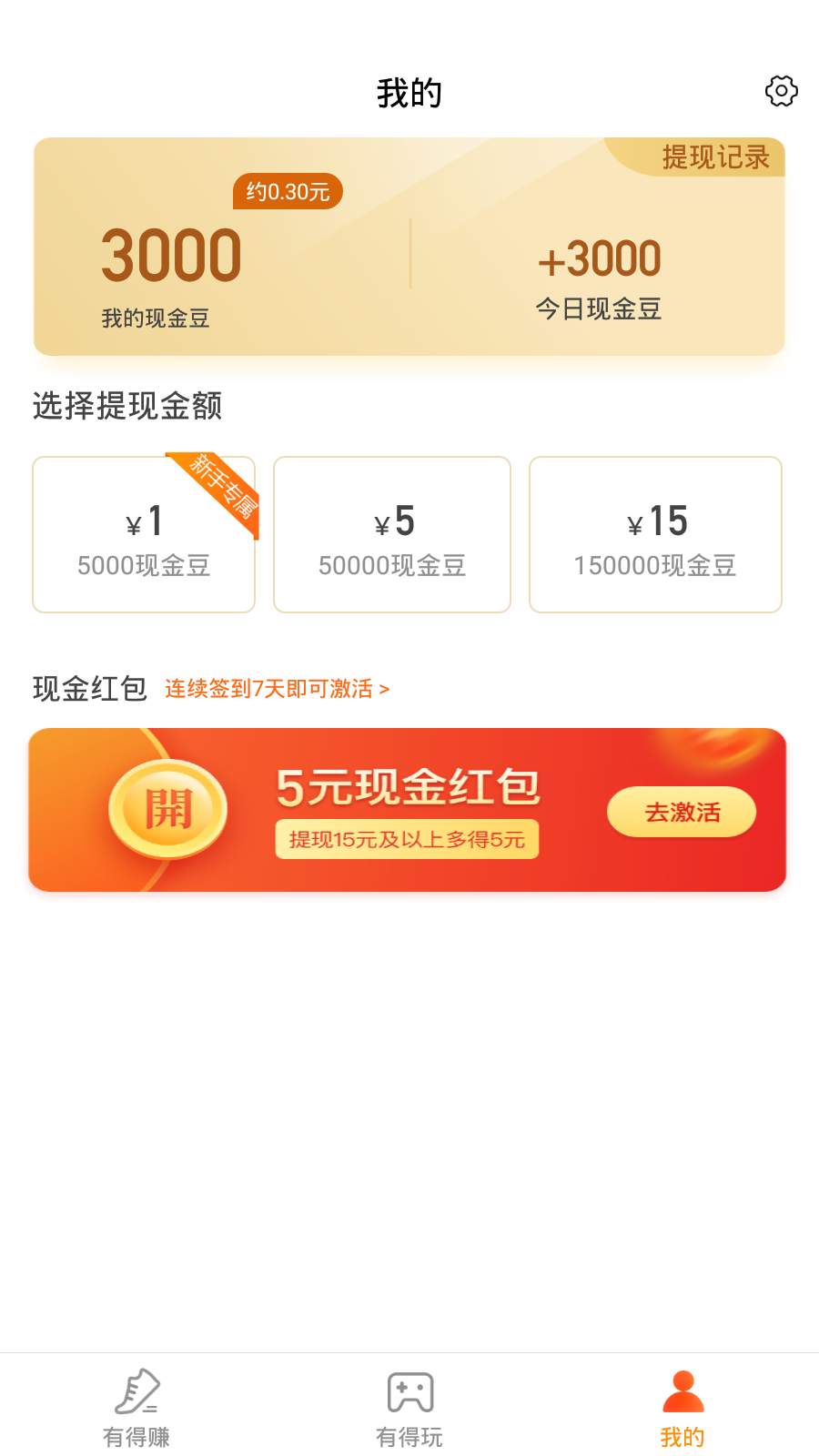819x1456 pixels.
Task: Open the settings gear icon
Action: click(781, 91)
